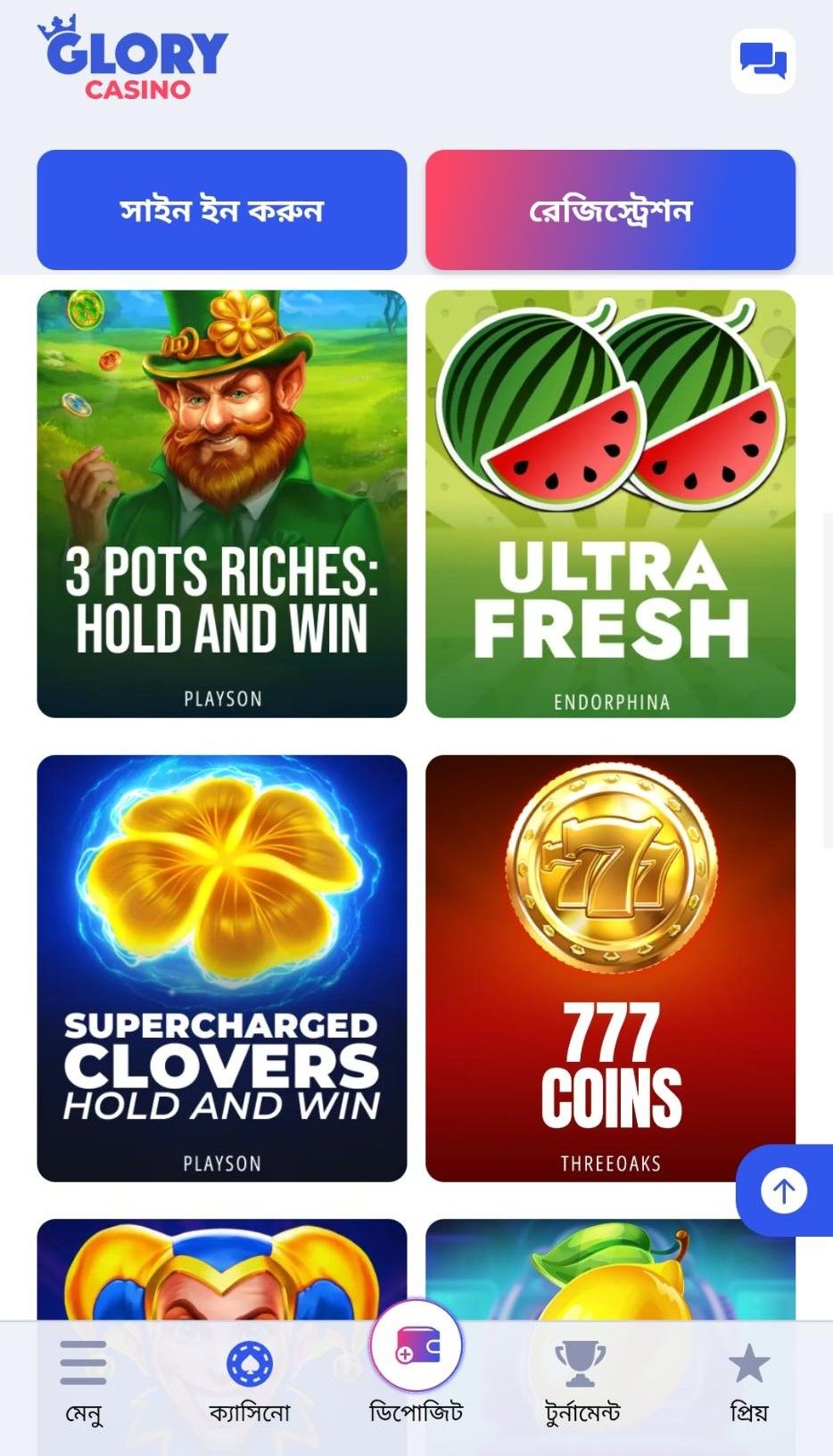Tap the সাইন ইন করুন button
Image resolution: width=833 pixels, height=1456 pixels.
[221, 210]
